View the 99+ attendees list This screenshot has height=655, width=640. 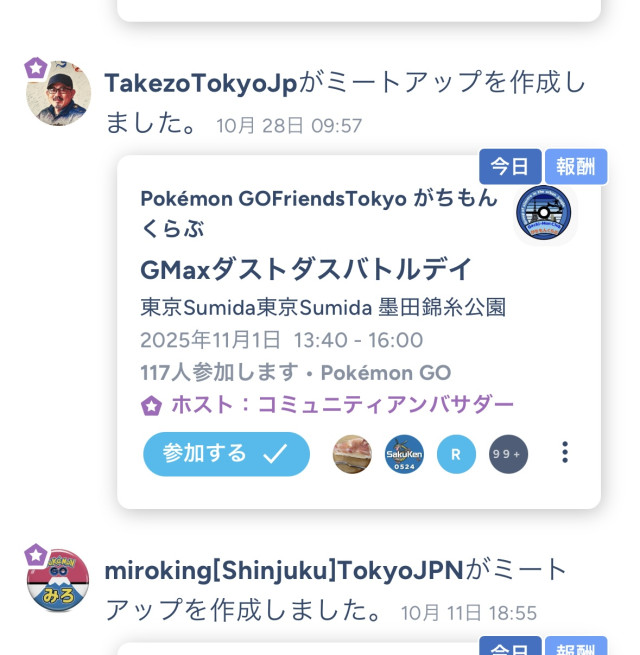click(x=508, y=454)
